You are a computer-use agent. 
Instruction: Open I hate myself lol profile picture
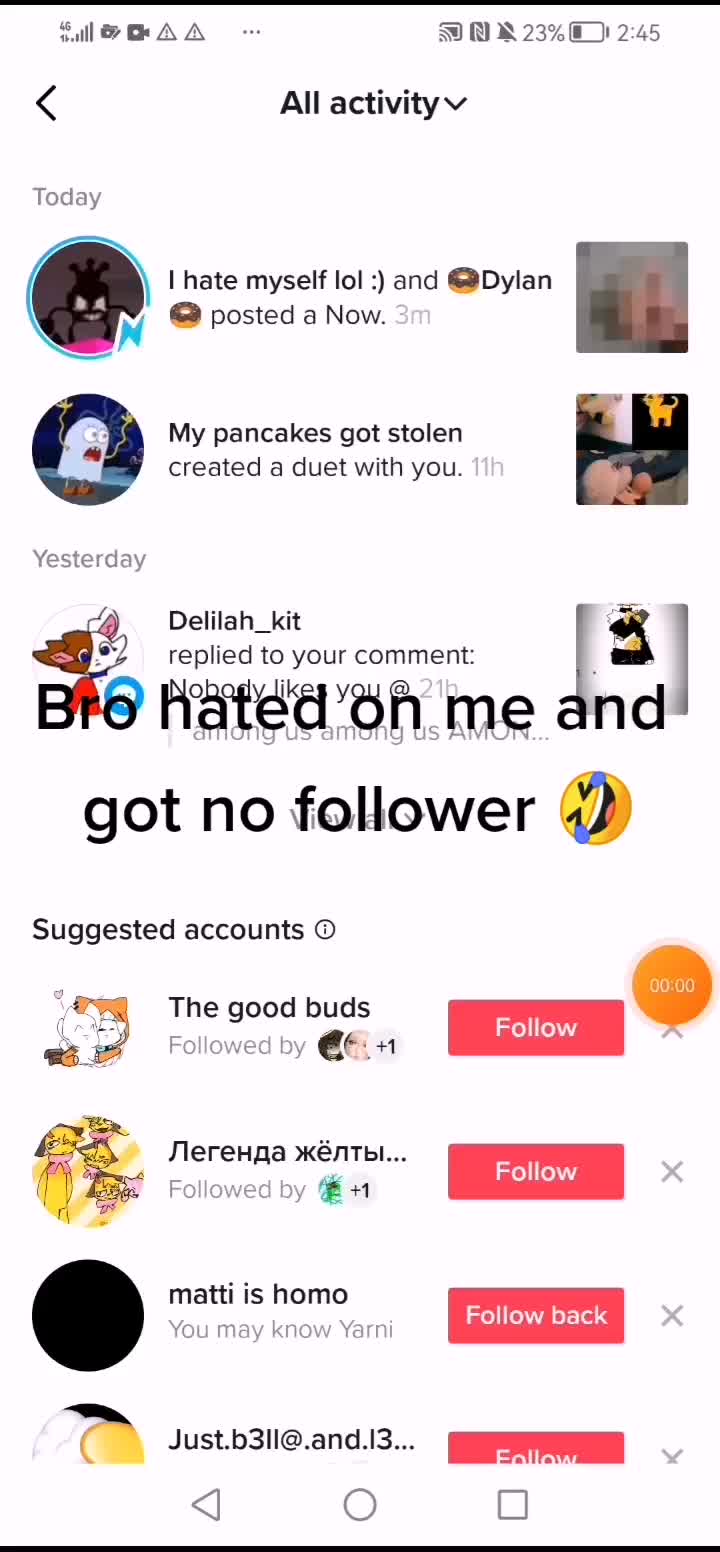pos(88,297)
